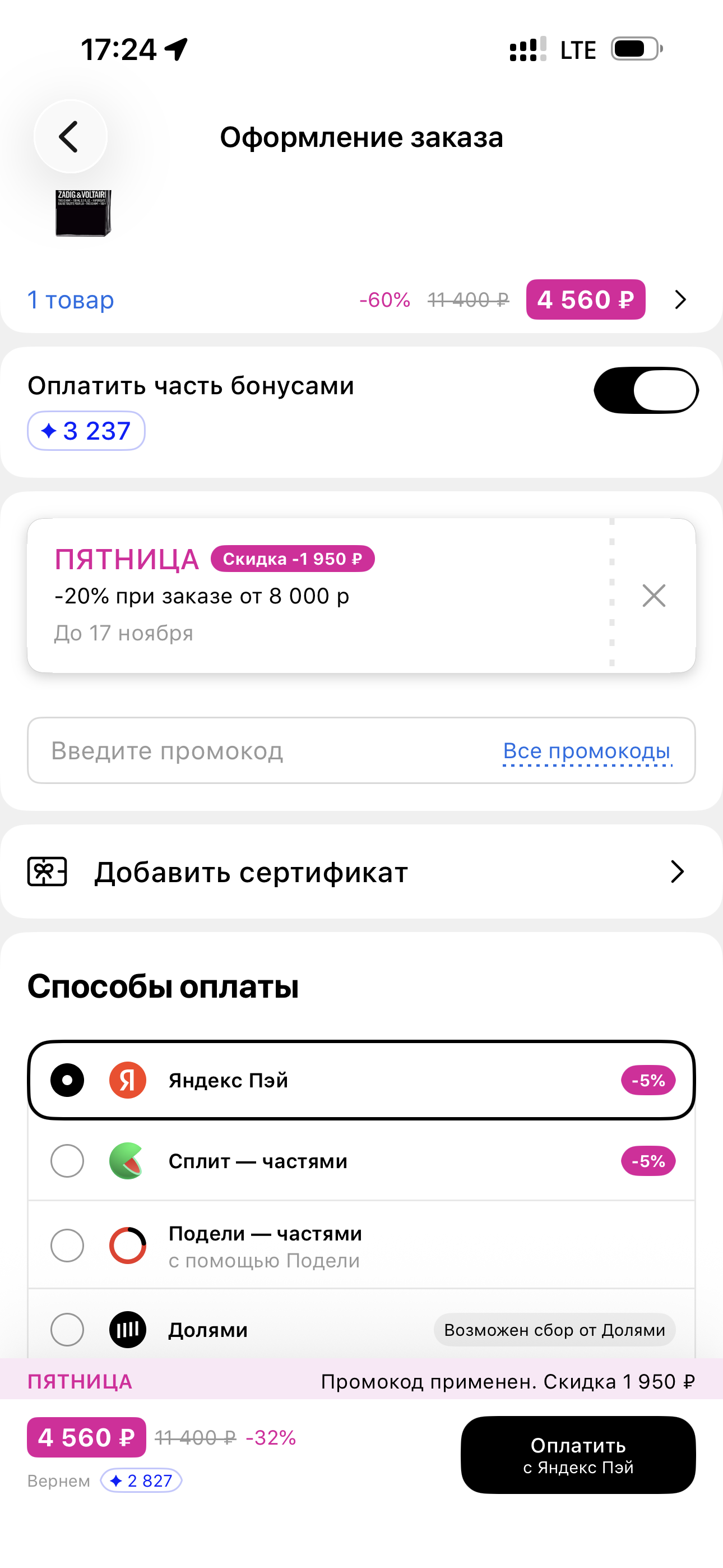Toggle Оплатить часть бонусами switch
Viewport: 723px width, 1568px height.
(646, 390)
